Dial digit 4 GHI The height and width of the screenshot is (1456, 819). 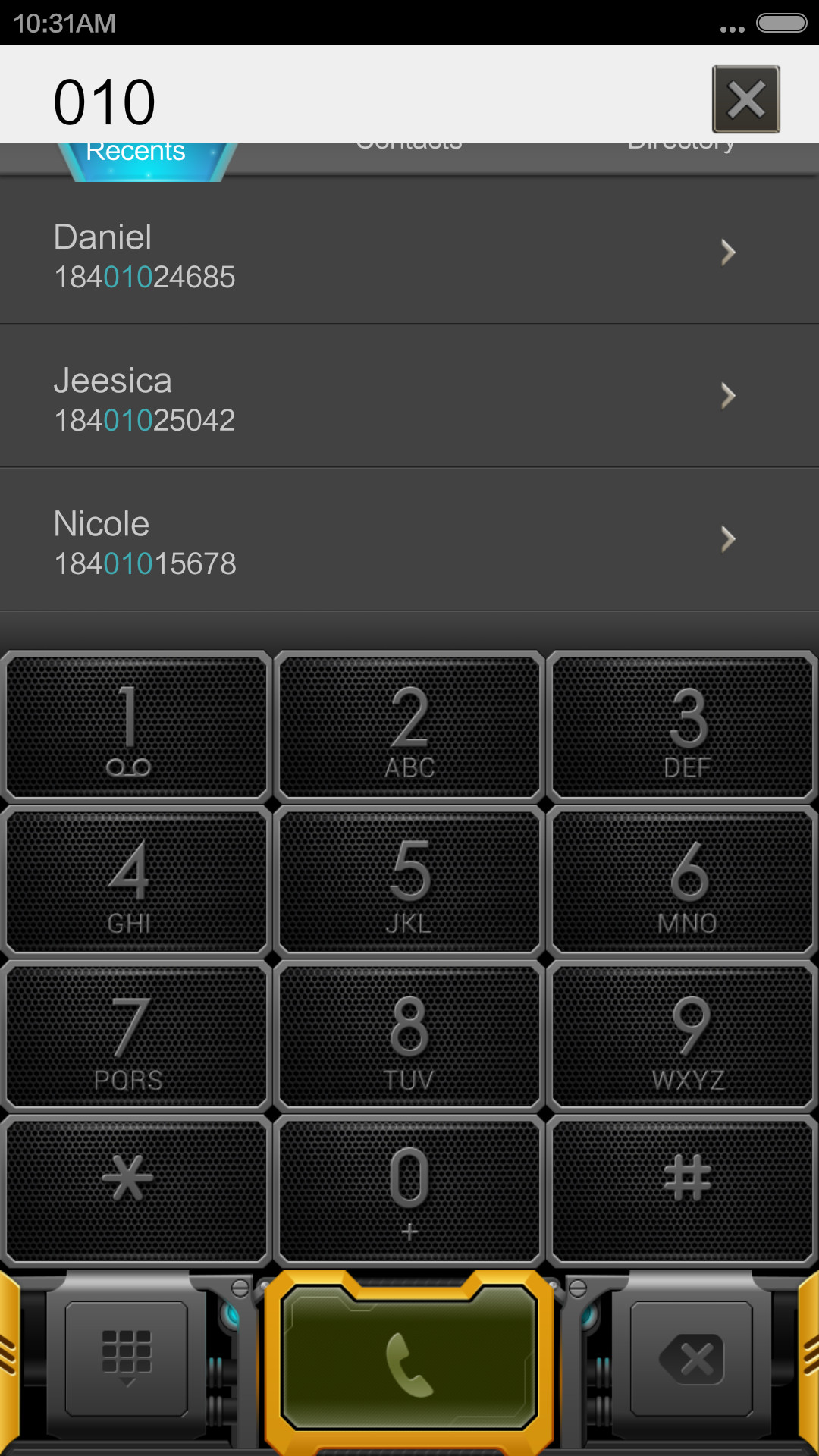[x=136, y=882]
